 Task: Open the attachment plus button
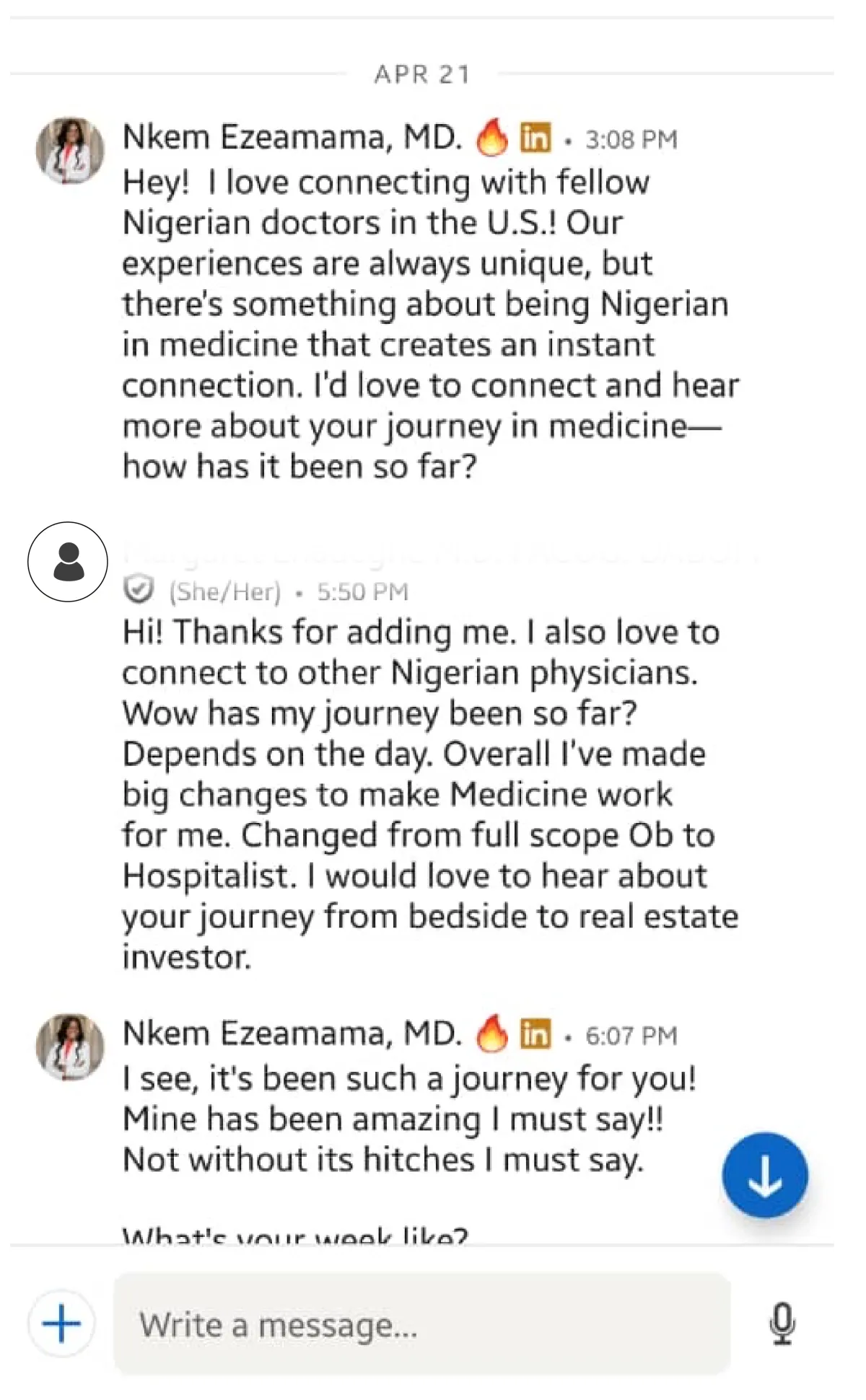[61, 1324]
